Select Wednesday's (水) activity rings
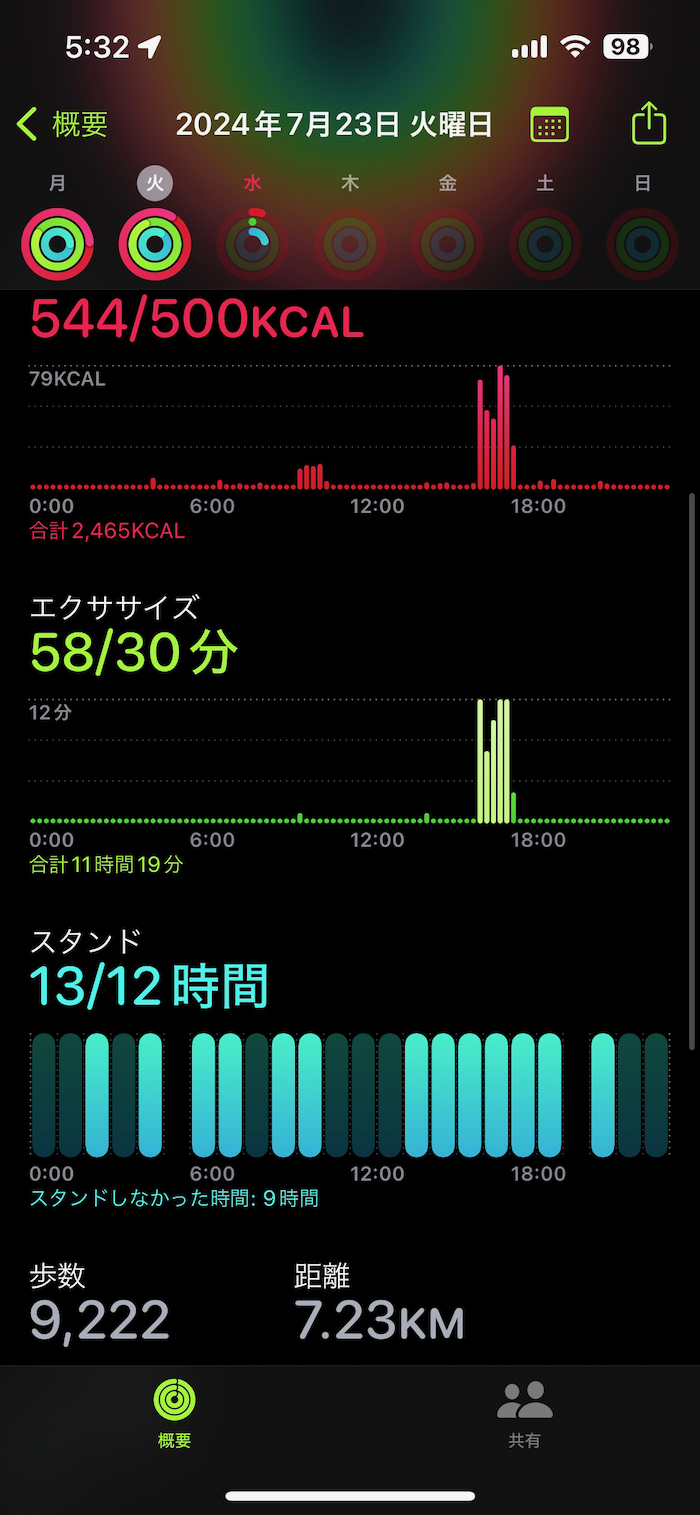Image resolution: width=700 pixels, height=1515 pixels. (x=253, y=243)
